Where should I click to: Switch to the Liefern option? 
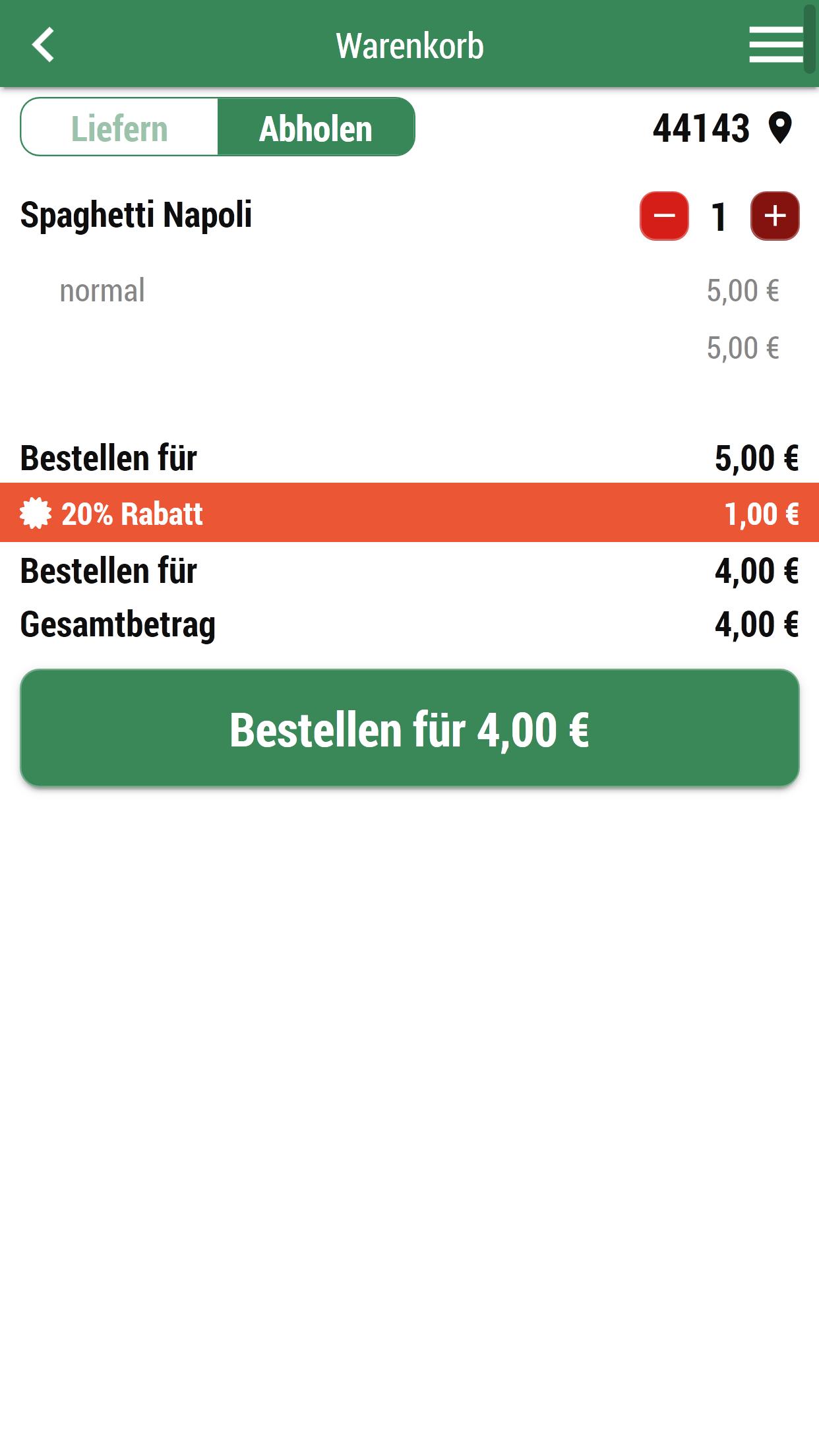tap(119, 127)
